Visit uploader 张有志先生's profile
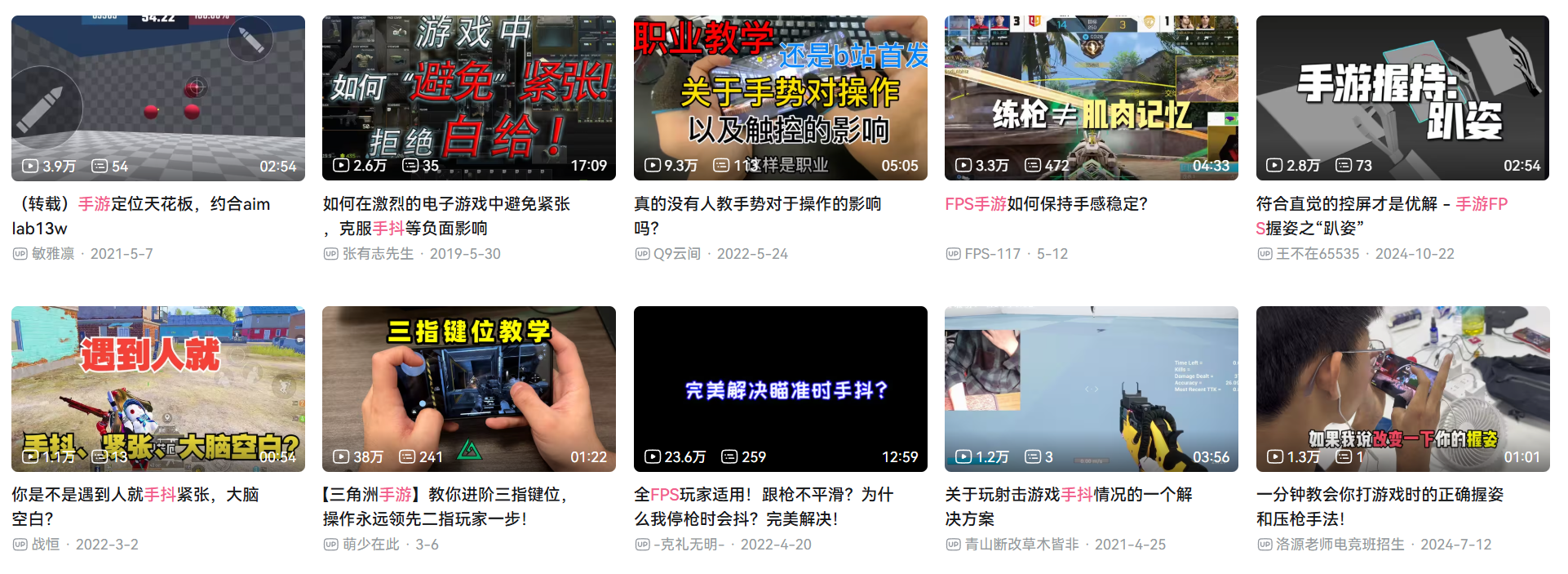Screen dimensions: 1568x574 (x=378, y=254)
